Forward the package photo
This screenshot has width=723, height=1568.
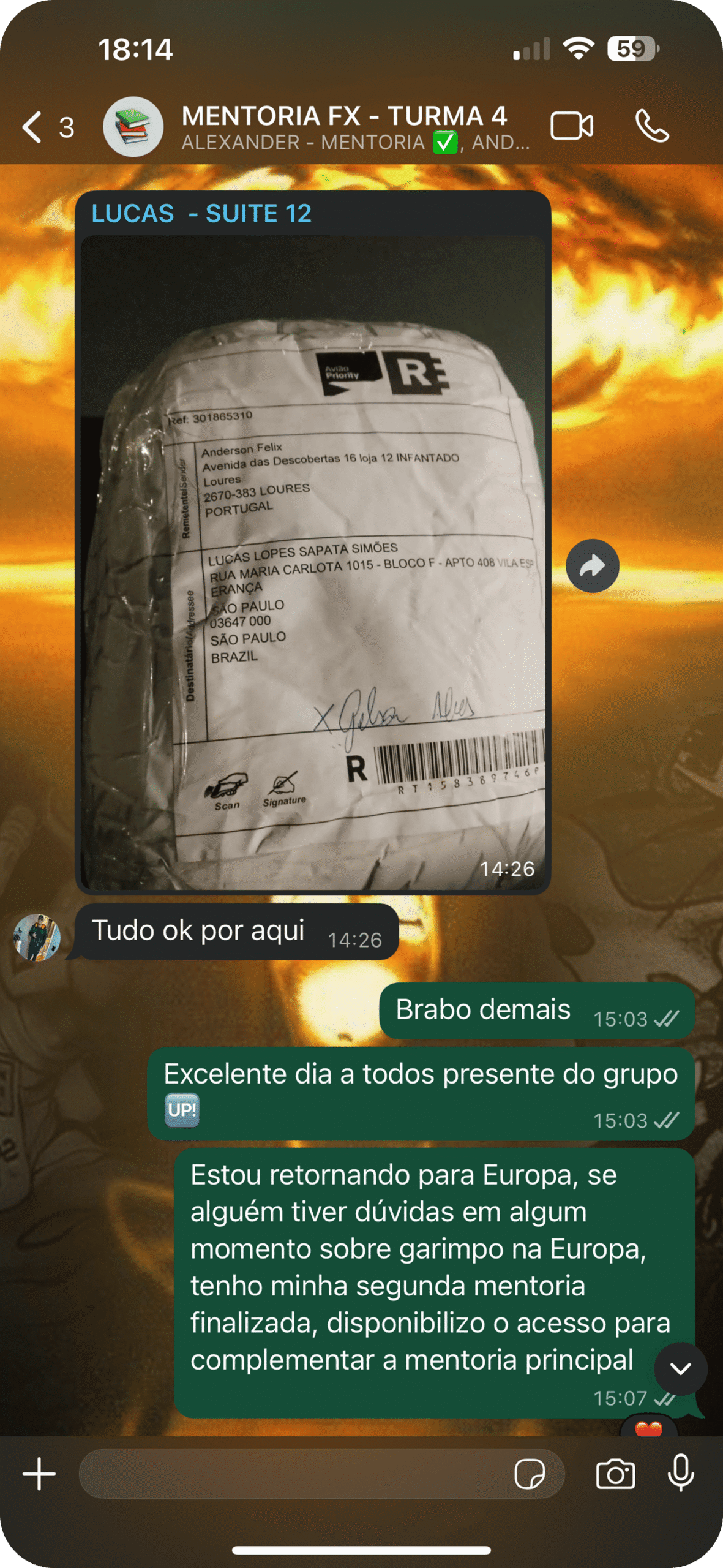click(592, 566)
